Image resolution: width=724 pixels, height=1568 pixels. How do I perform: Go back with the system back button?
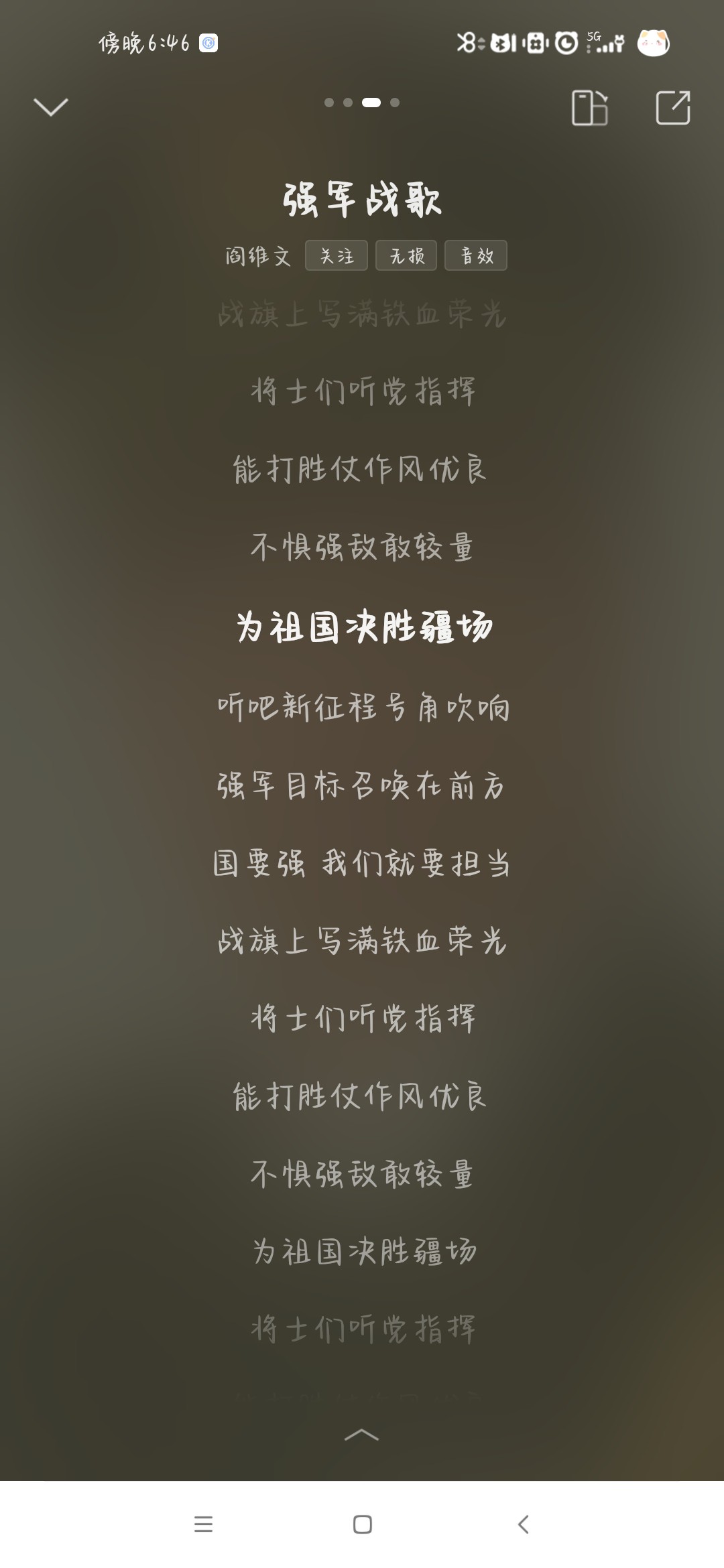[524, 1524]
